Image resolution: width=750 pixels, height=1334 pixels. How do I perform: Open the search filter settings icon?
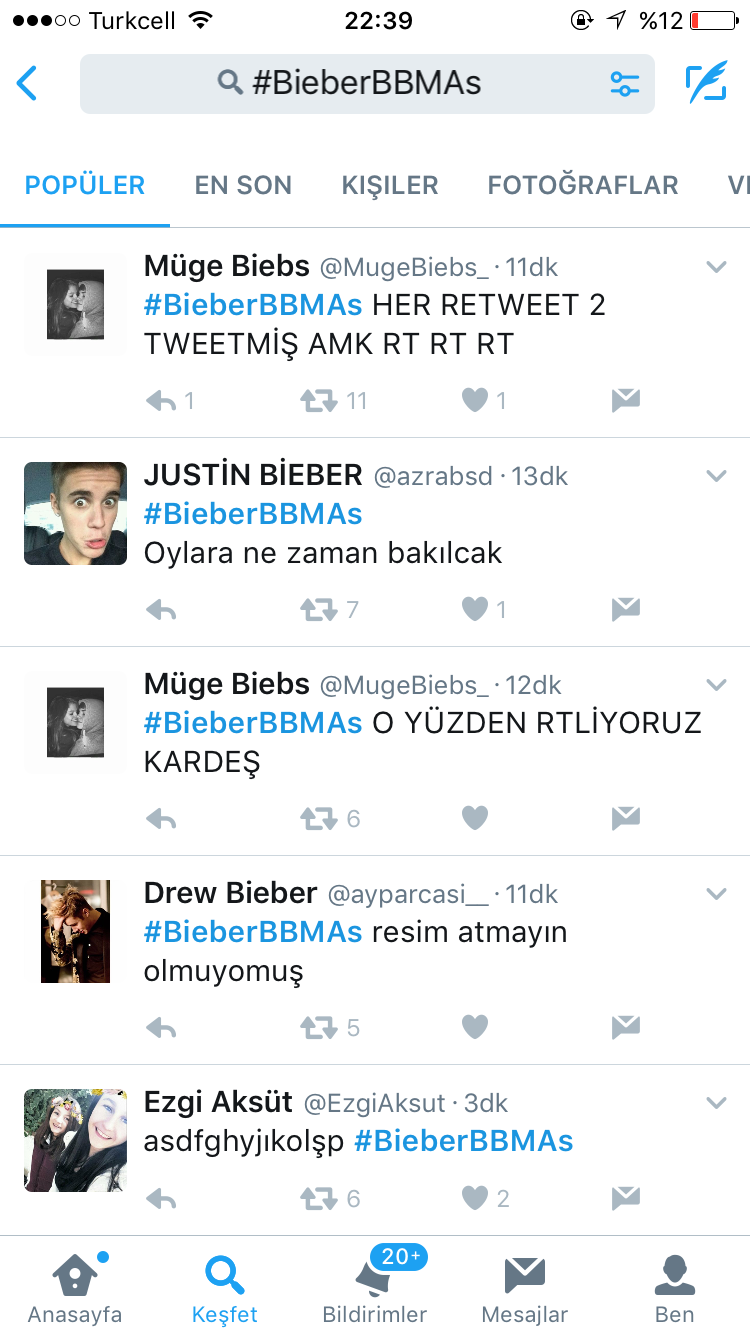[625, 83]
